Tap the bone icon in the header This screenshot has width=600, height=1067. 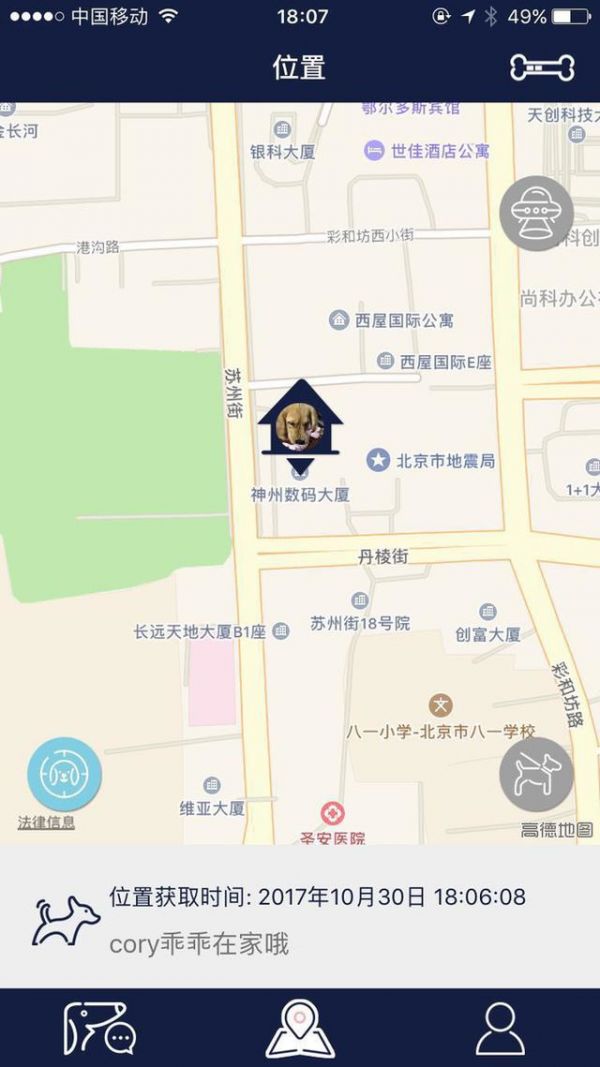[542, 67]
